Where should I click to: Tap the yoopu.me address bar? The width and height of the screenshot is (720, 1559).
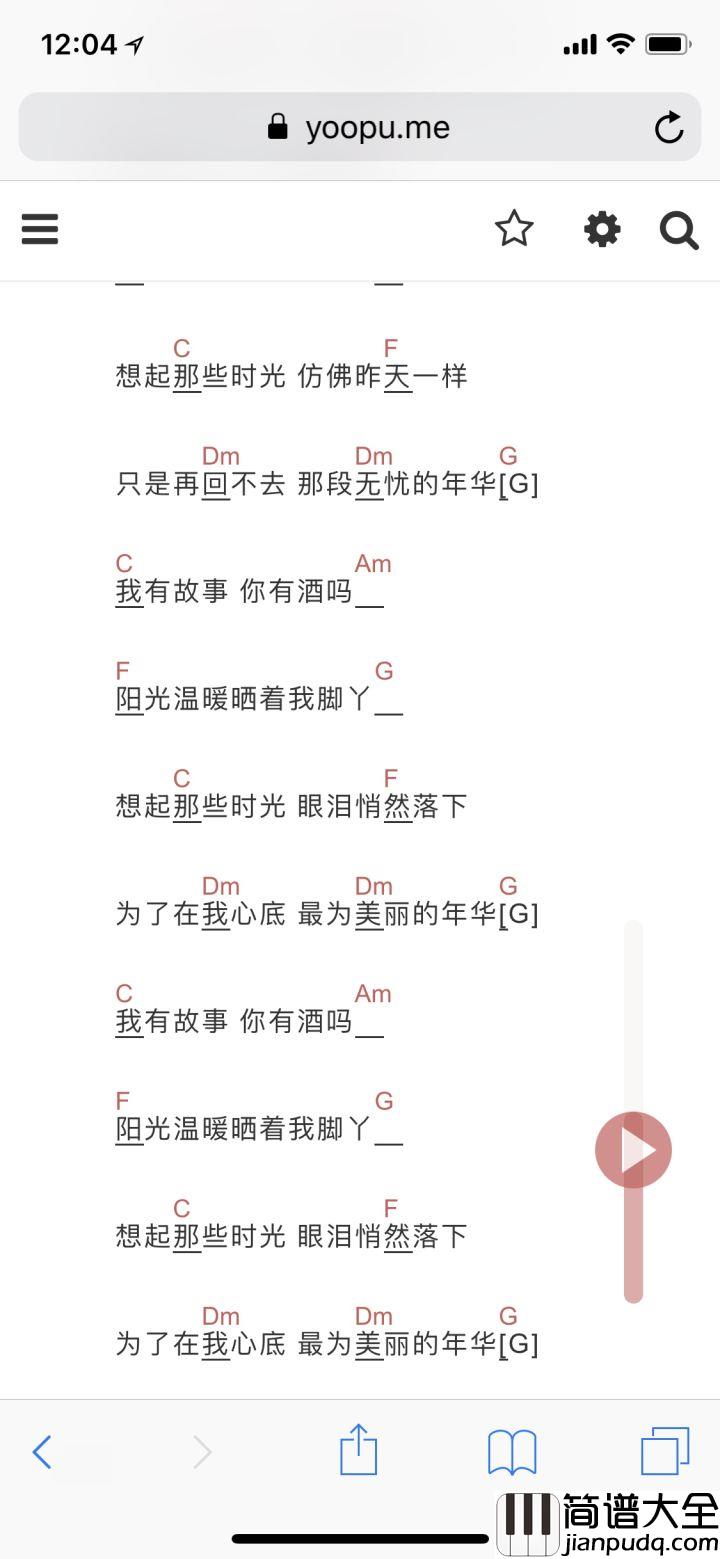(x=360, y=127)
